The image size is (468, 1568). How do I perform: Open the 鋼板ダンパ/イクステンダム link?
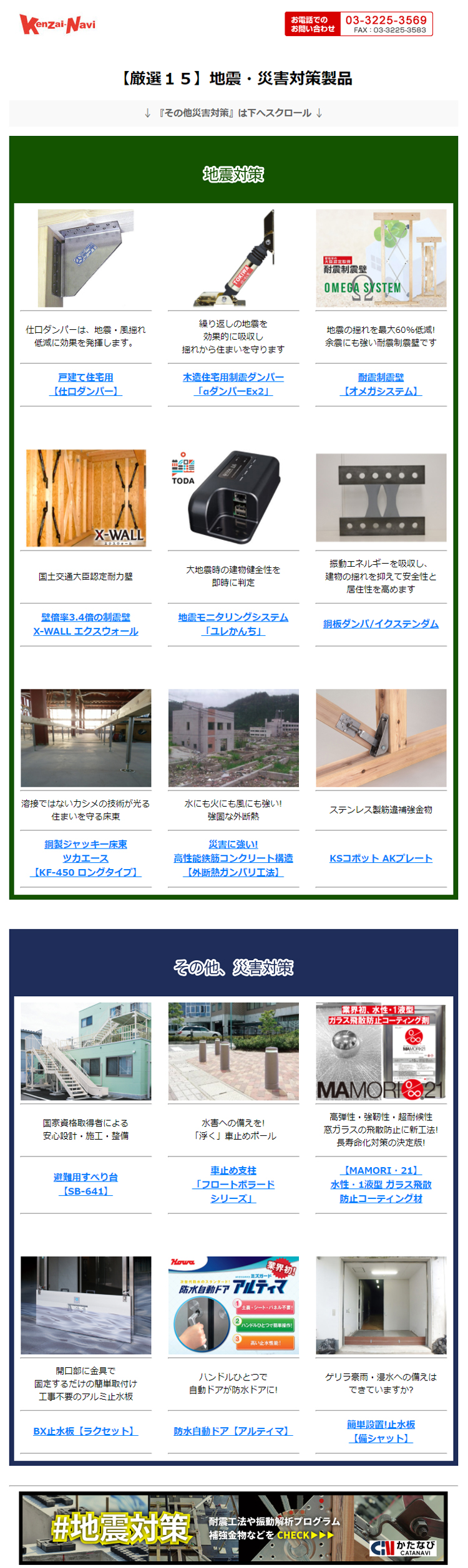pos(381,623)
